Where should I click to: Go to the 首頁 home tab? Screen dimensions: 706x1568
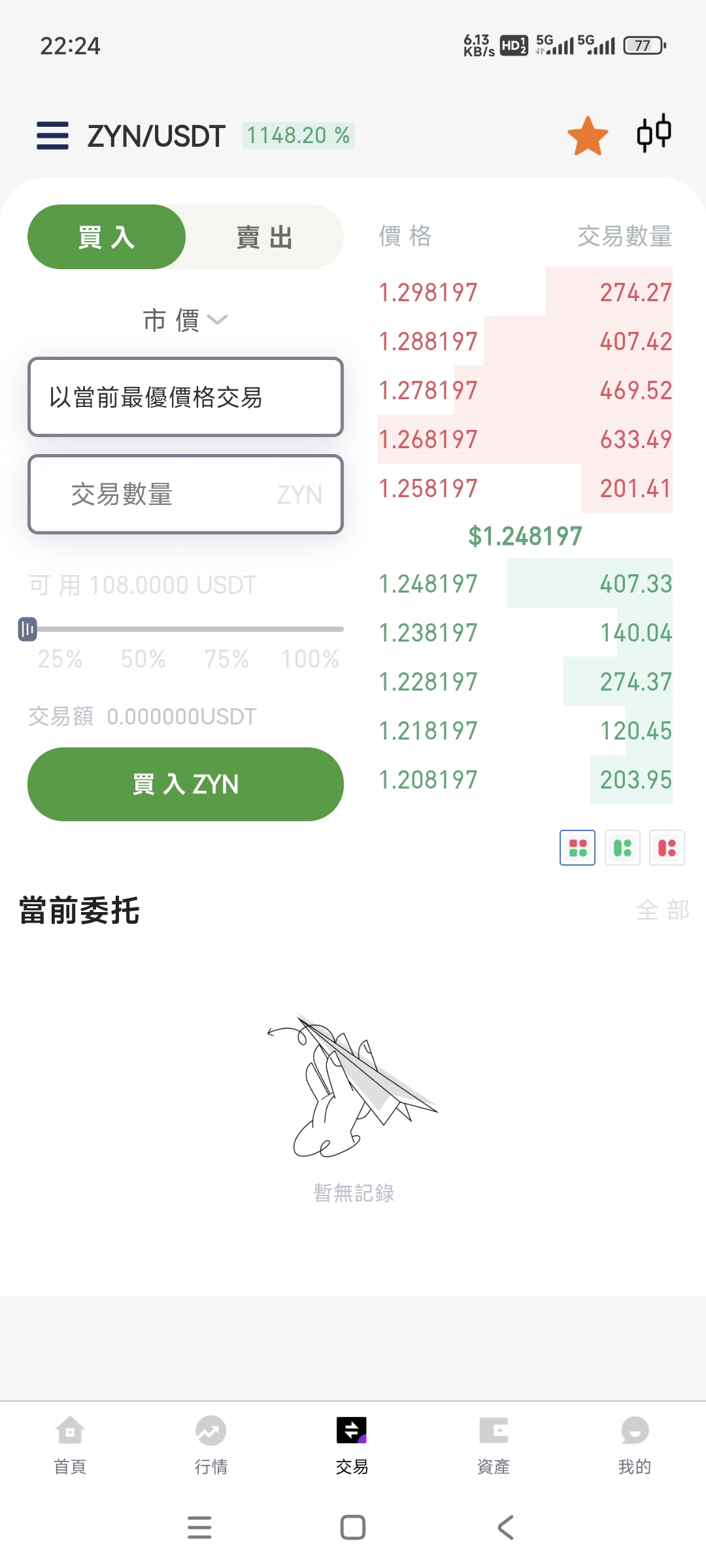click(x=70, y=1445)
